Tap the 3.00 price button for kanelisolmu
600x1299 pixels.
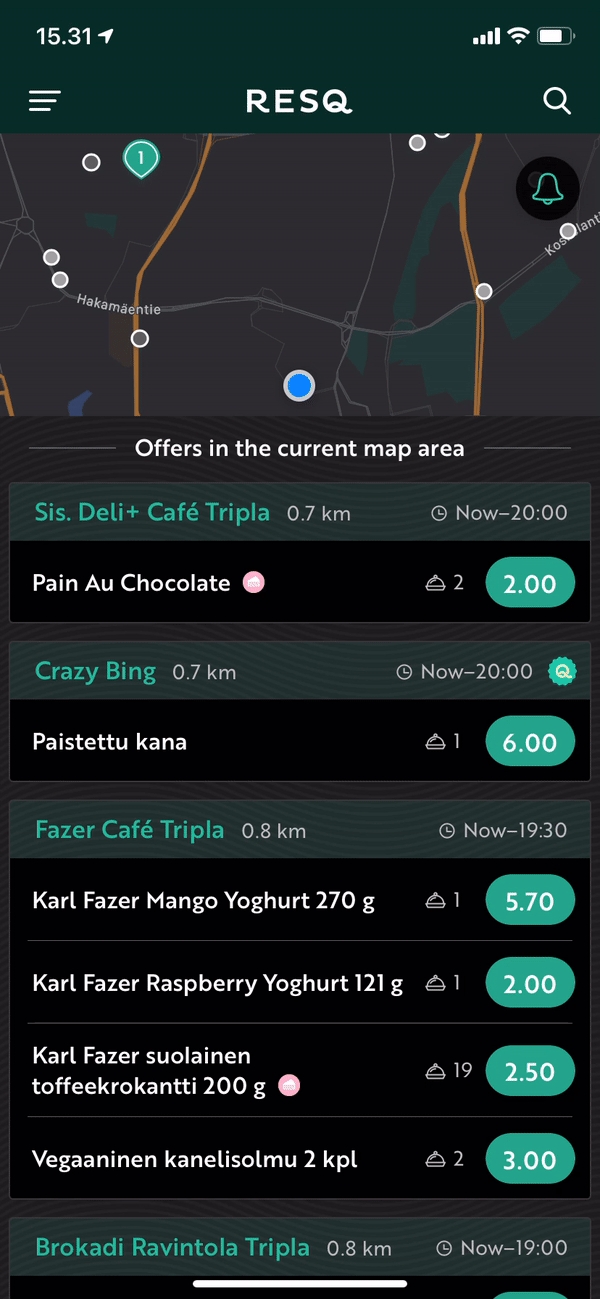click(x=530, y=1160)
